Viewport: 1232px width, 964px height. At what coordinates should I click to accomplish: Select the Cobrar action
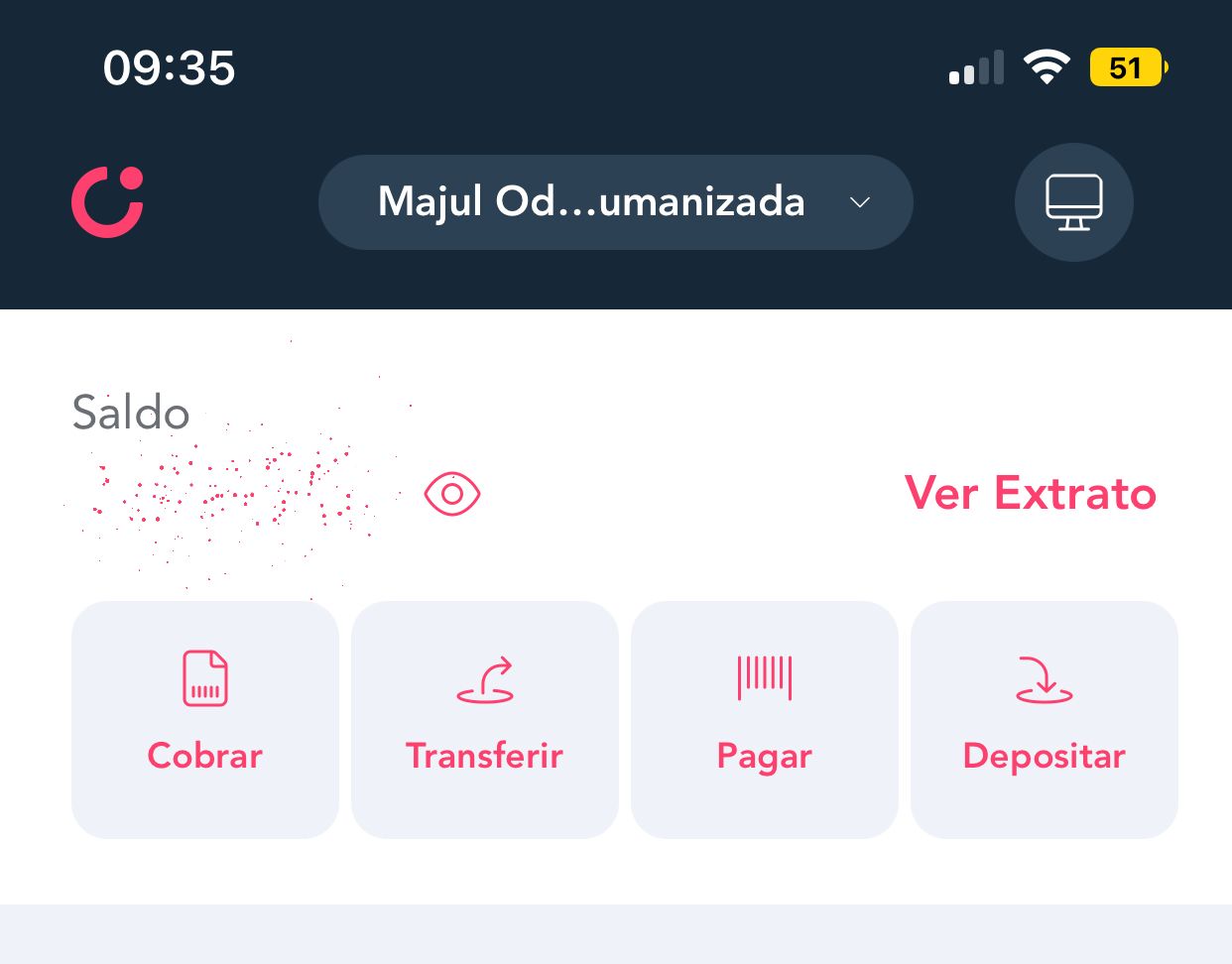(x=205, y=719)
